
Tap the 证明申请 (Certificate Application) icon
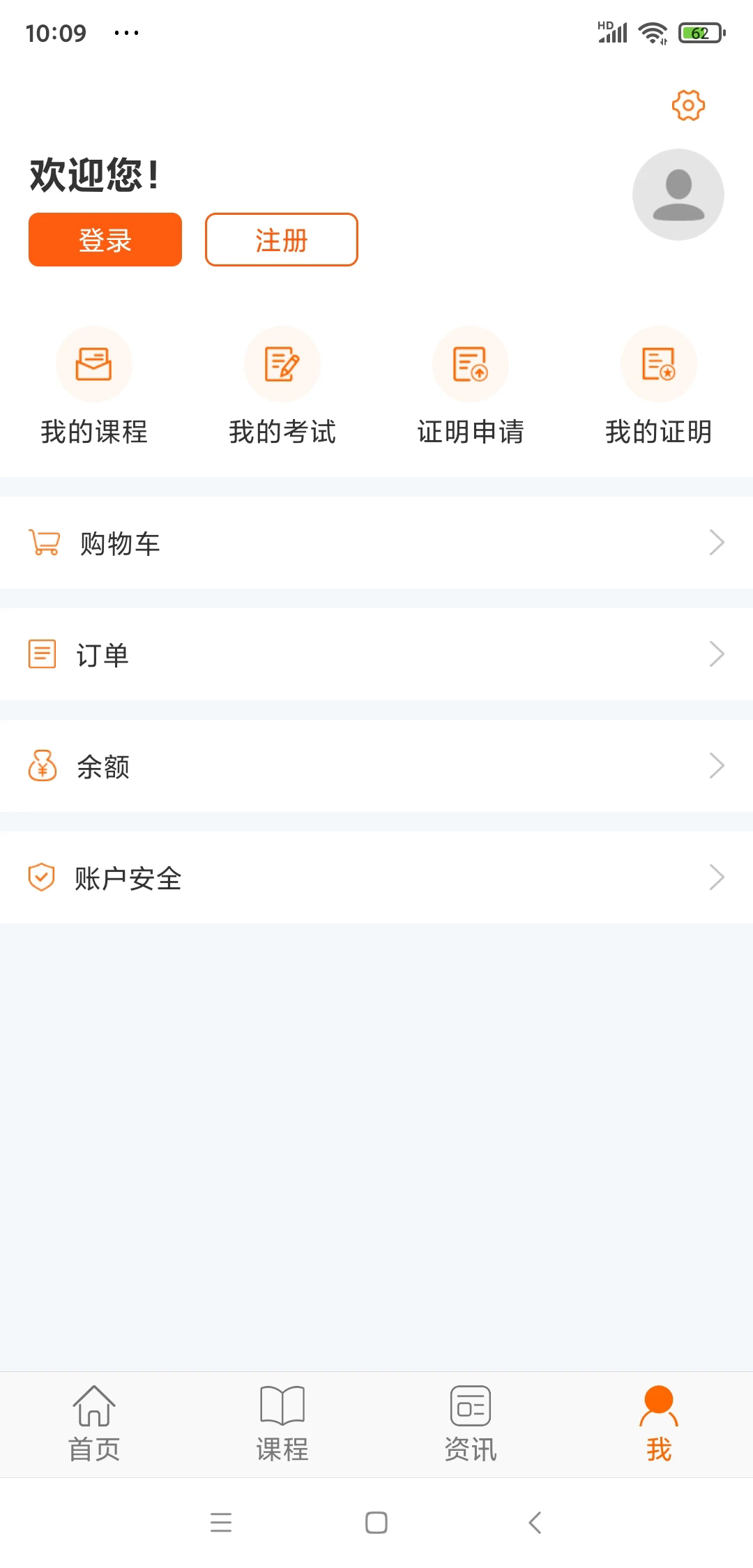coord(470,363)
